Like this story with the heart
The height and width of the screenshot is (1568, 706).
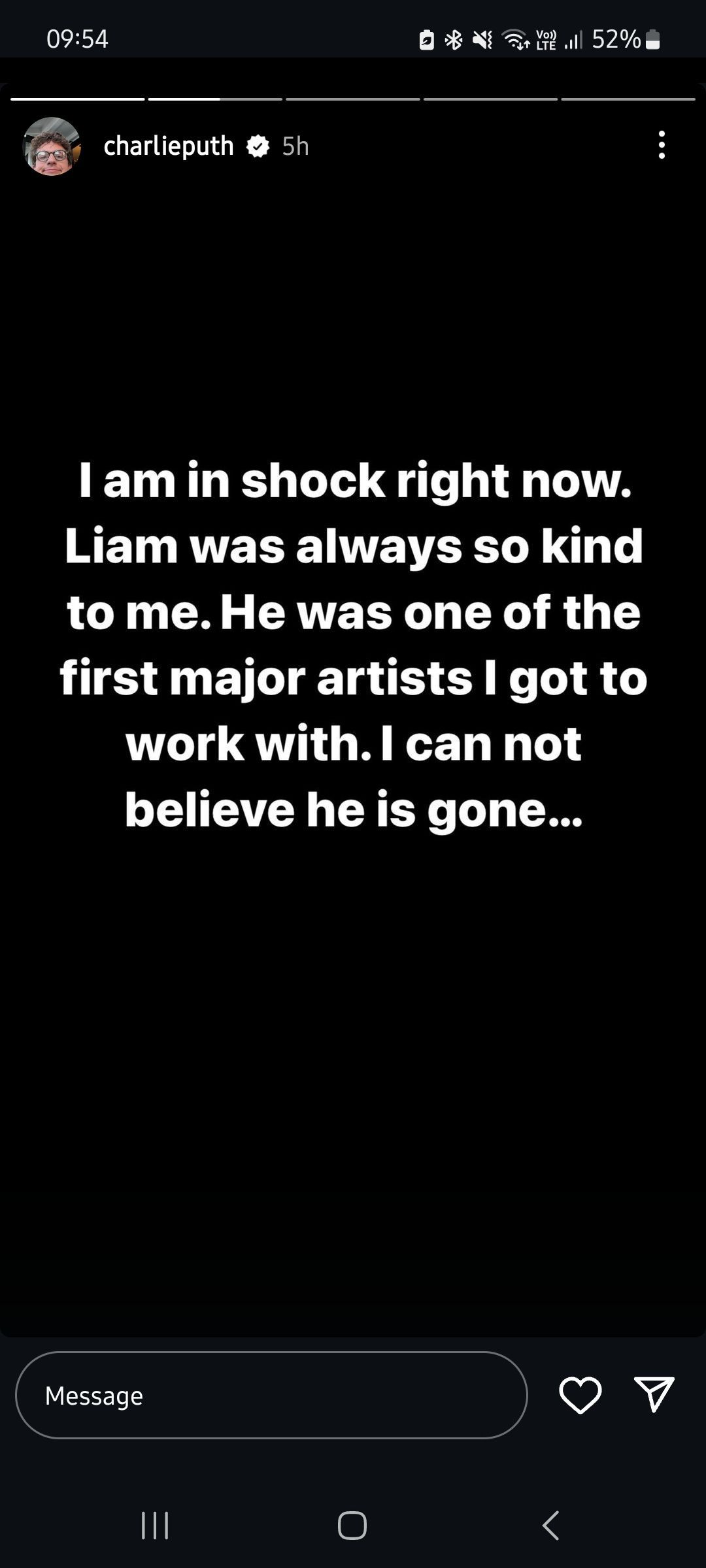pos(580,1395)
